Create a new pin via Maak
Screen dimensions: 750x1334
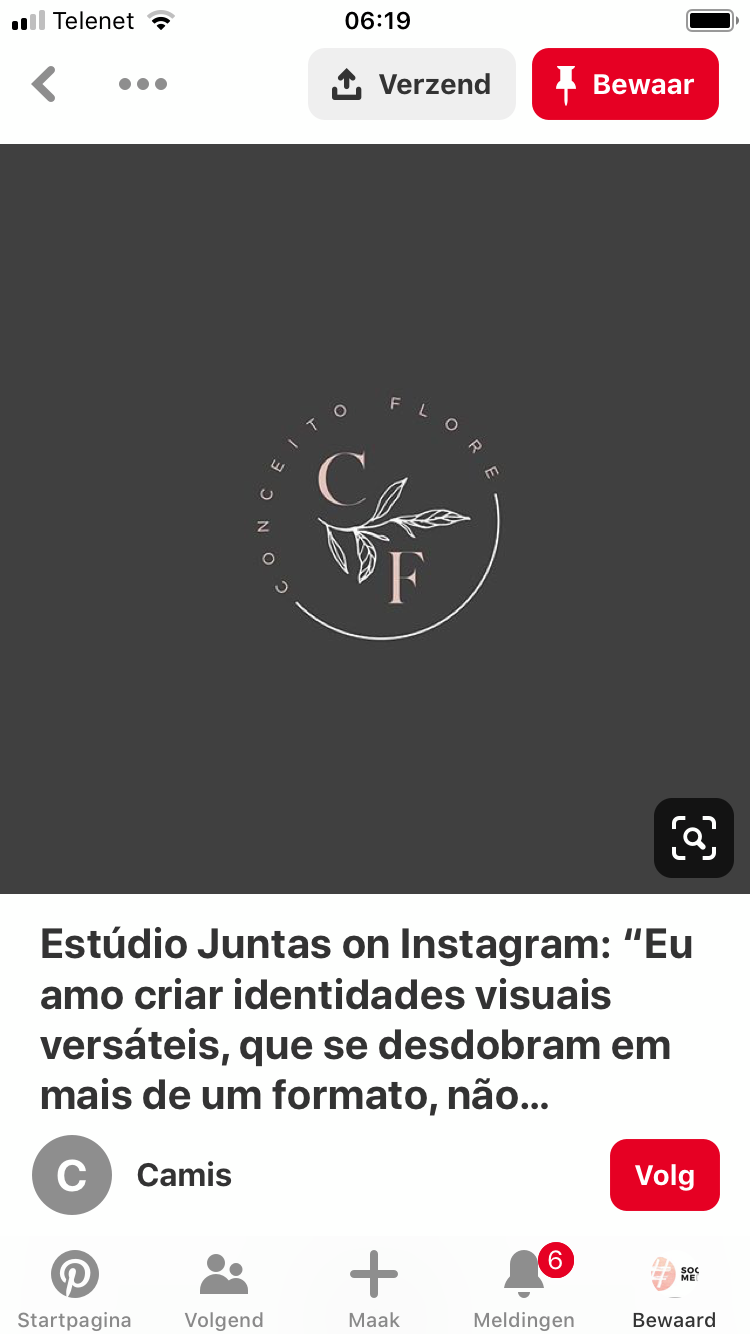click(374, 1288)
